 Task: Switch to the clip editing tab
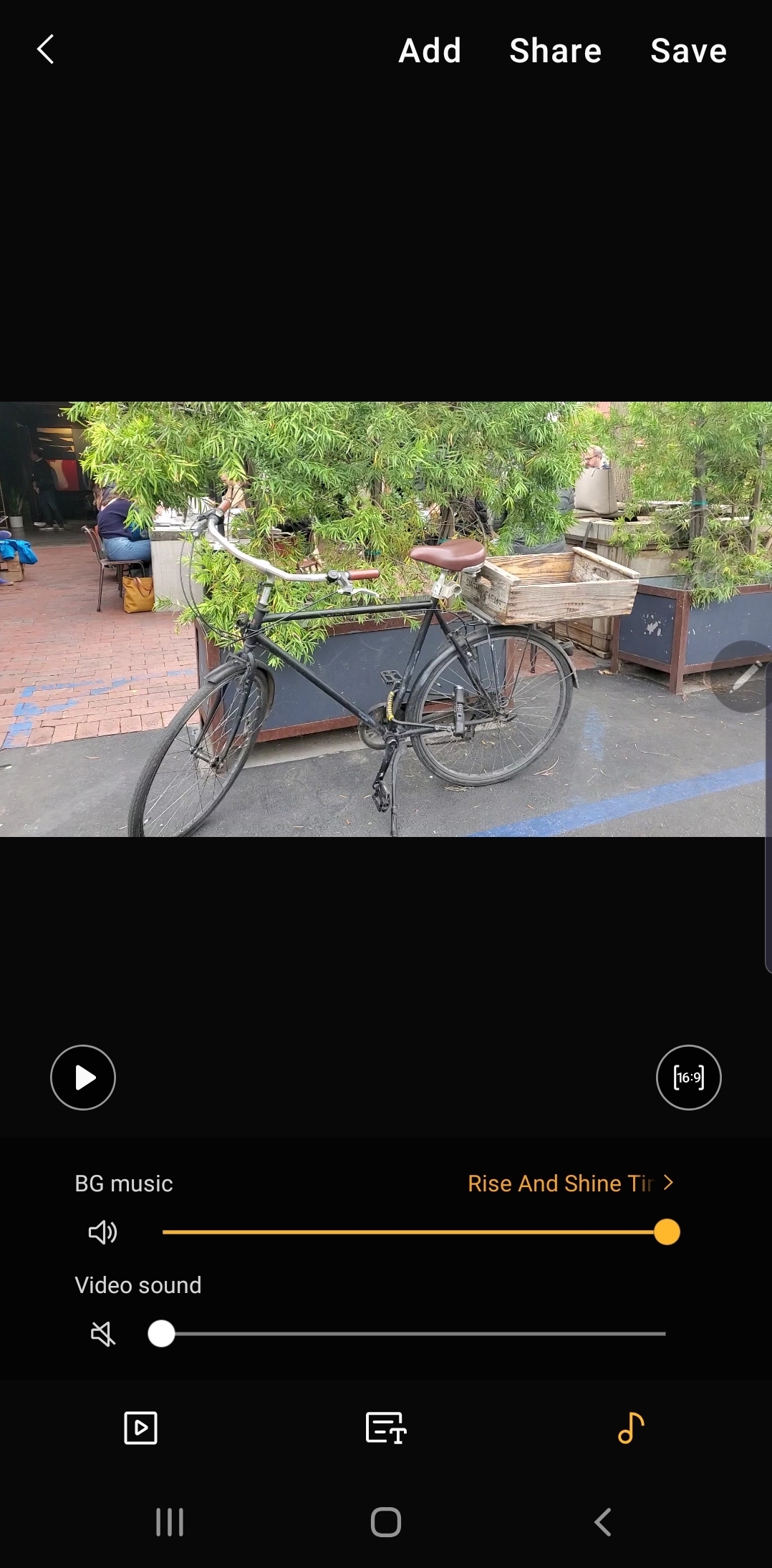pos(140,1428)
